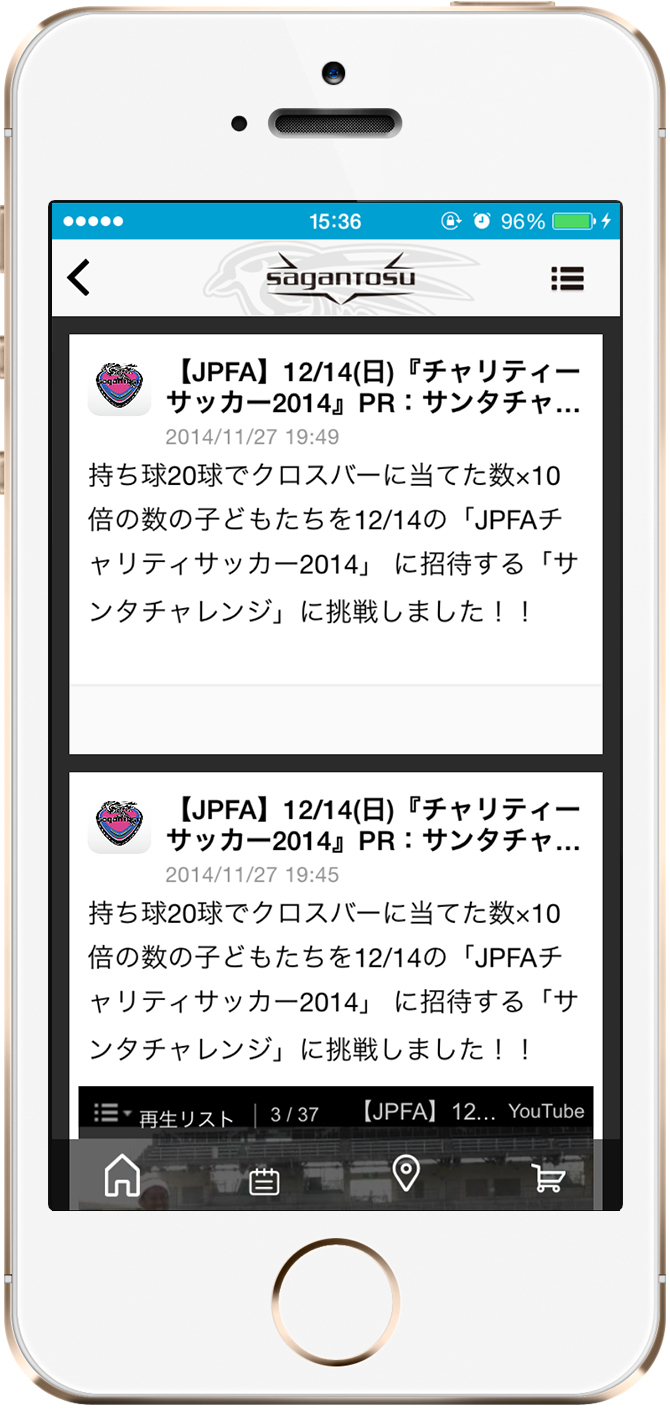This screenshot has height=1410, width=670.
Task: Open the list menu icon in the header
Action: [567, 279]
